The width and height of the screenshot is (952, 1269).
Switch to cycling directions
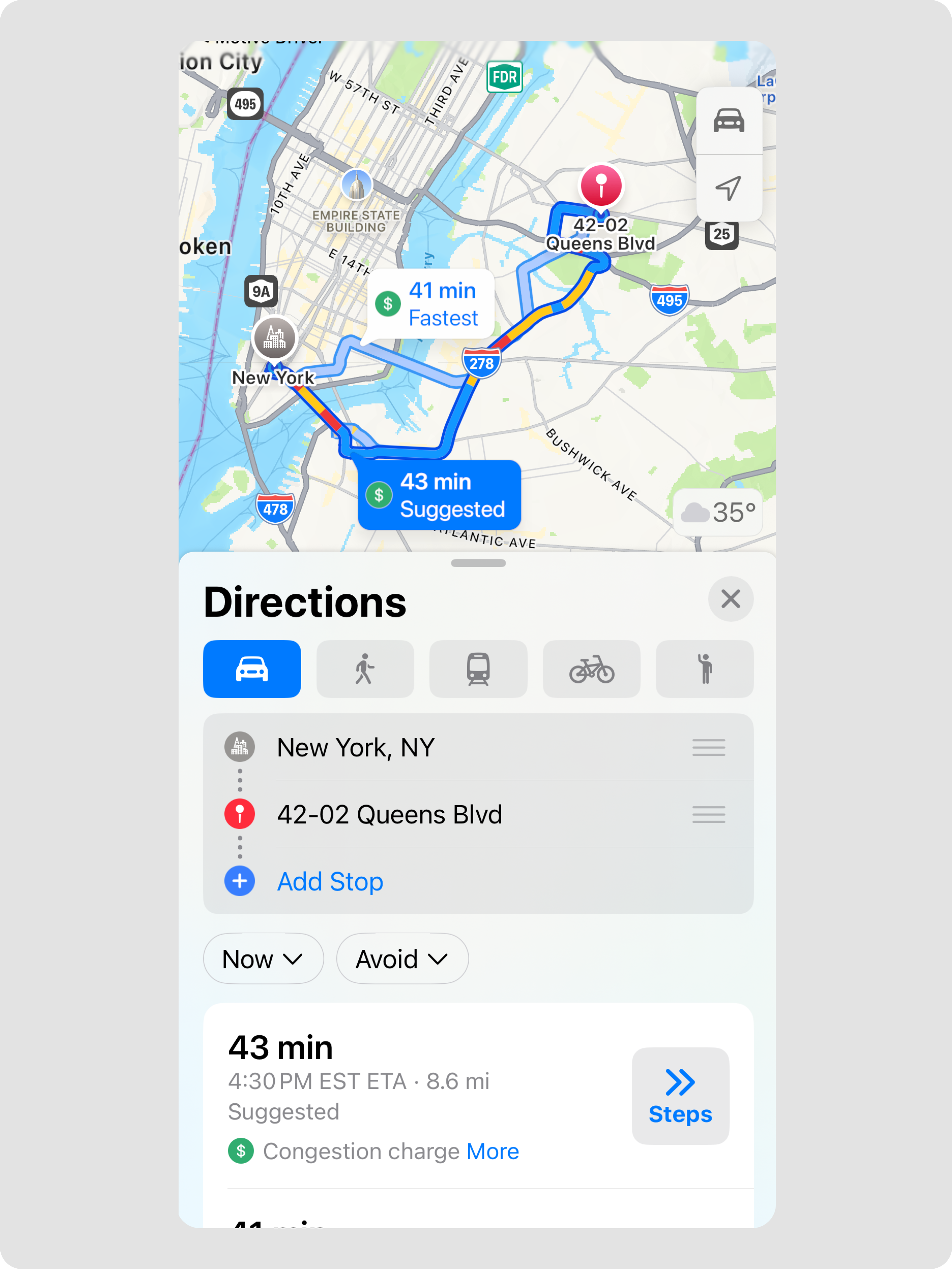(591, 669)
